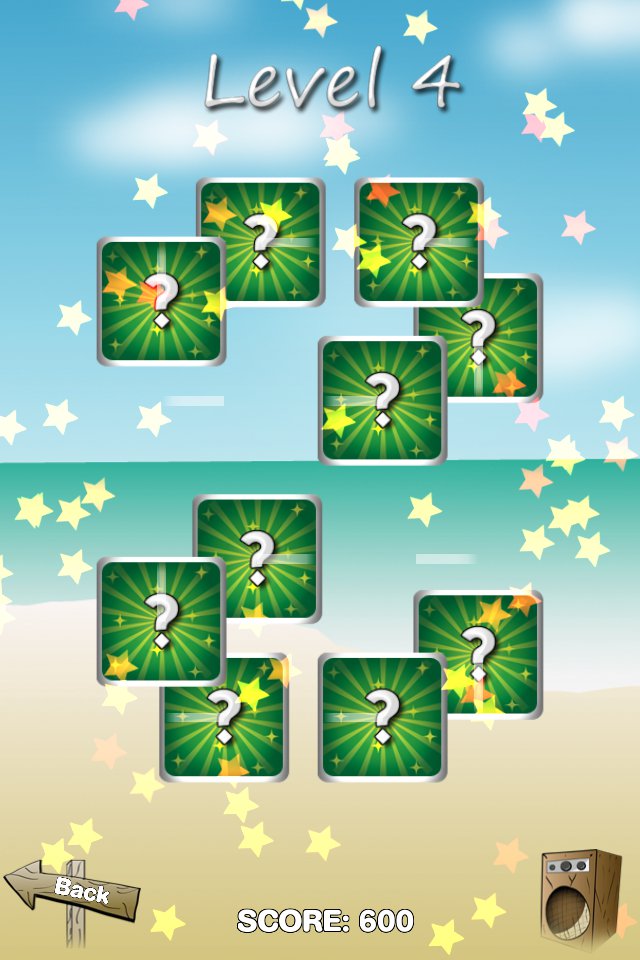Toggle sound with the wooden speaker icon
The image size is (640, 960).
pyautogui.click(x=579, y=898)
